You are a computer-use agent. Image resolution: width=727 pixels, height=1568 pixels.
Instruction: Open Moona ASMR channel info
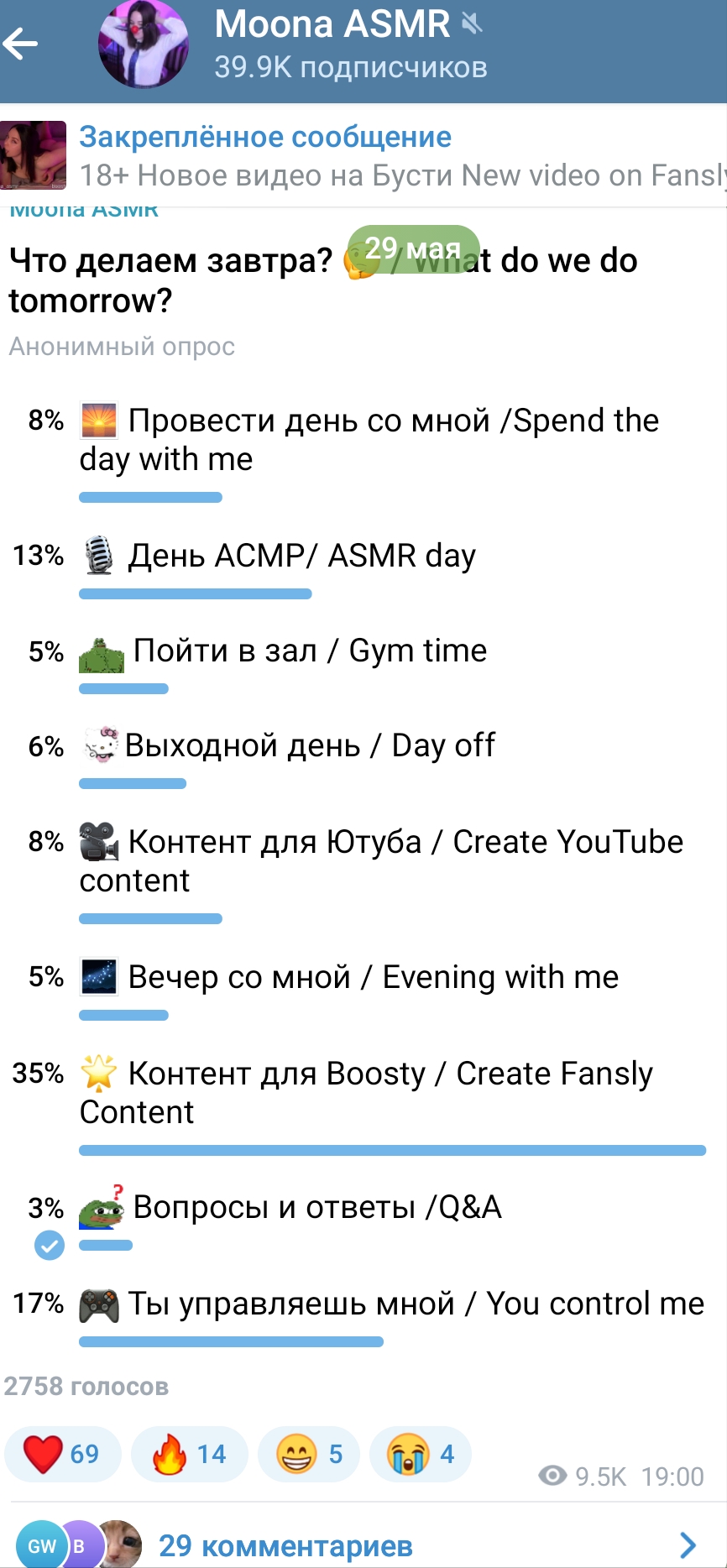(350, 44)
